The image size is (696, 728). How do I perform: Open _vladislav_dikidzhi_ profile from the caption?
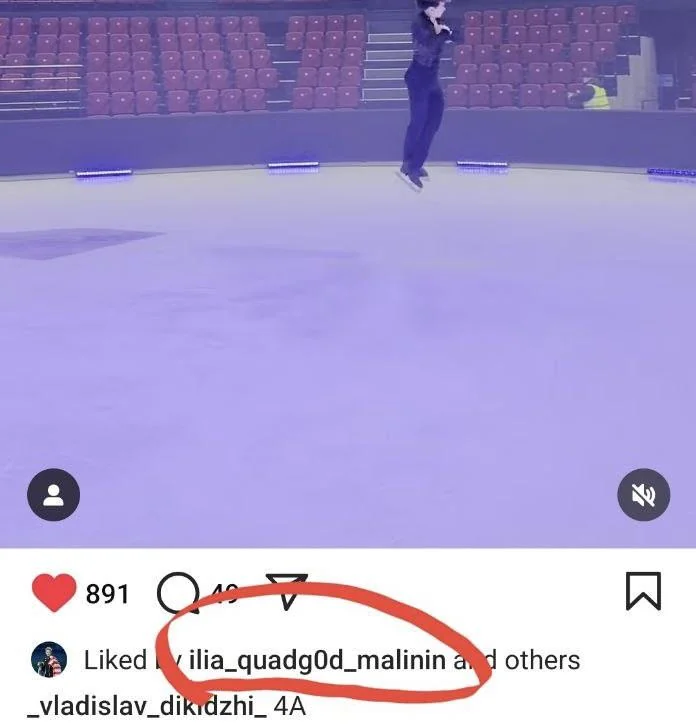(x=147, y=707)
